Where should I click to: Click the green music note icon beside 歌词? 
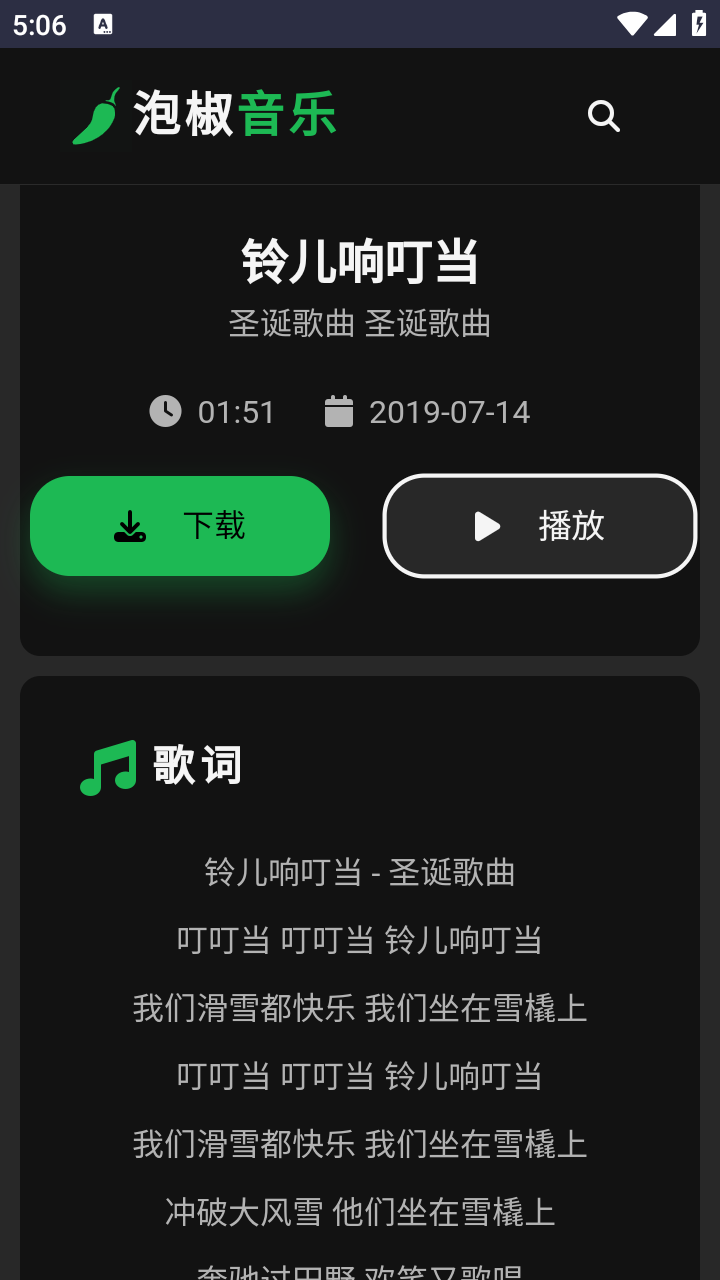point(110,764)
